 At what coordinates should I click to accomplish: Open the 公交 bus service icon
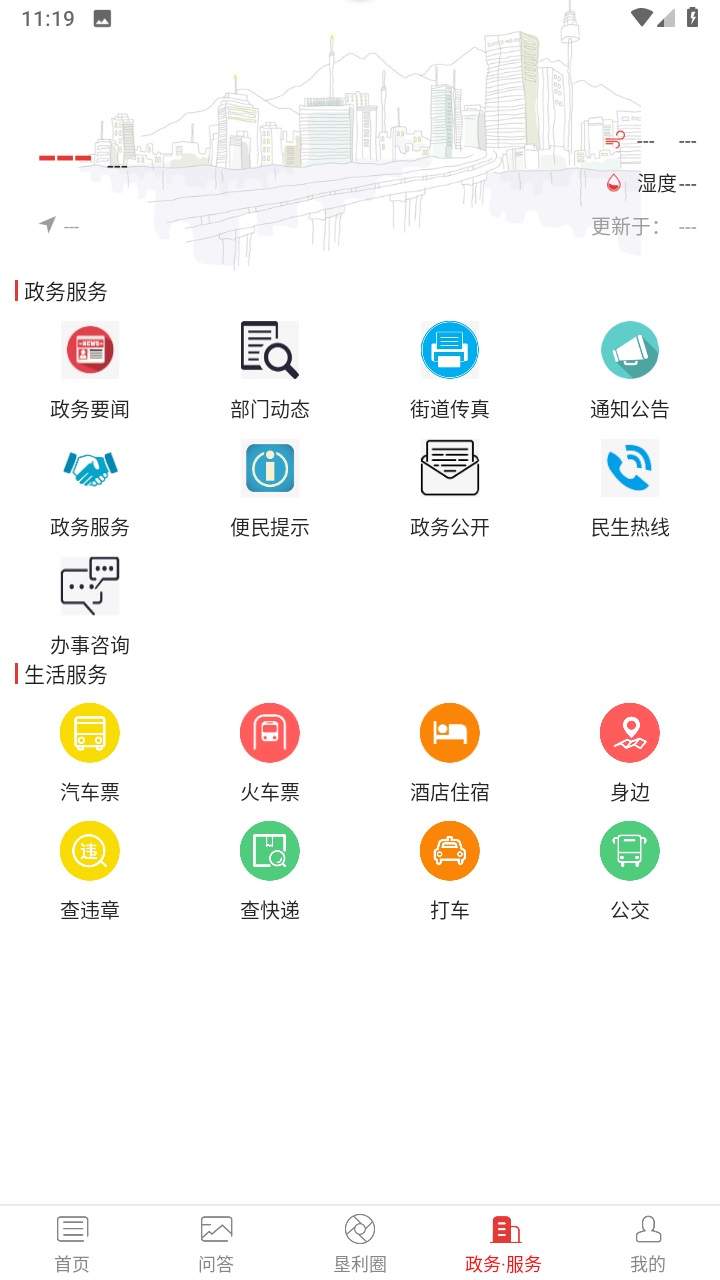point(629,850)
